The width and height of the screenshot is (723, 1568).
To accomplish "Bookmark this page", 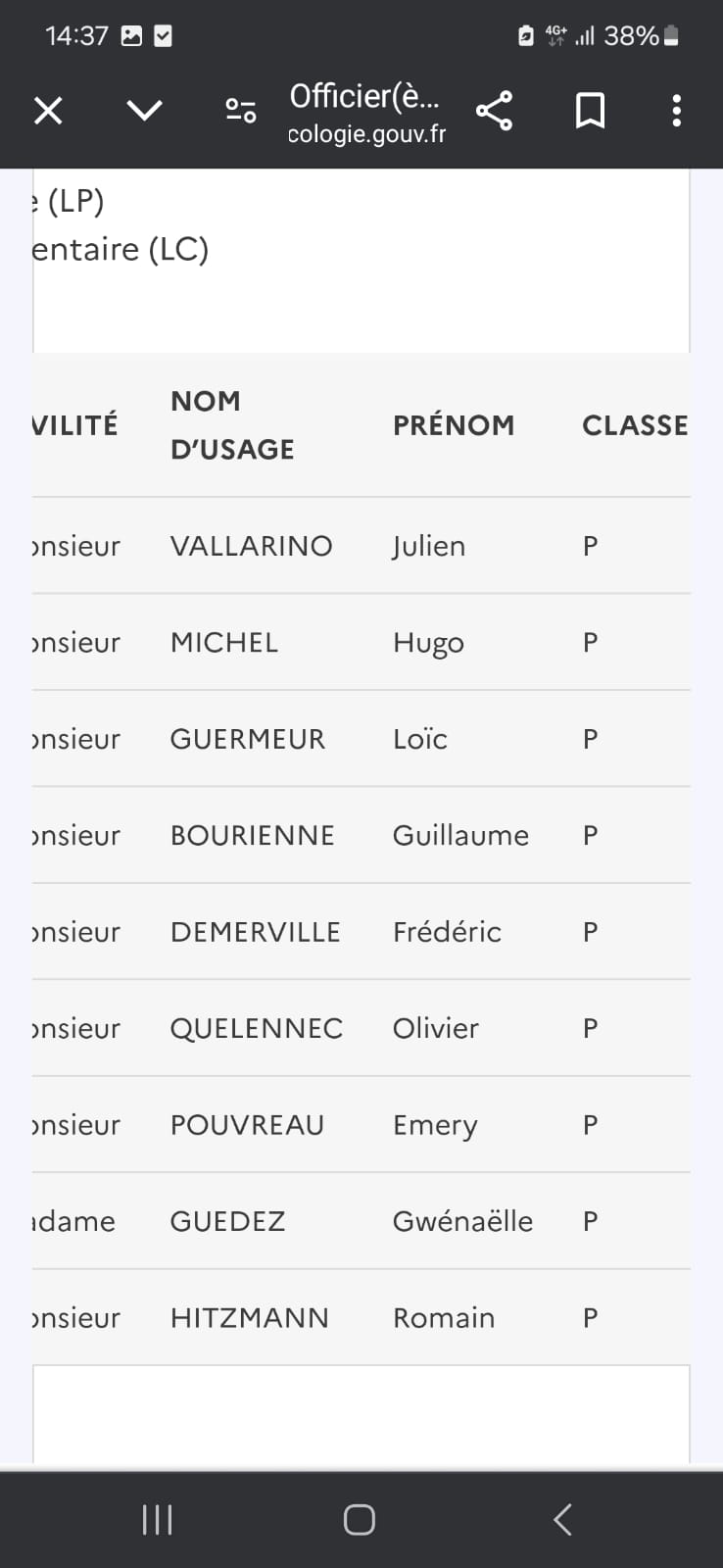I will (x=590, y=111).
